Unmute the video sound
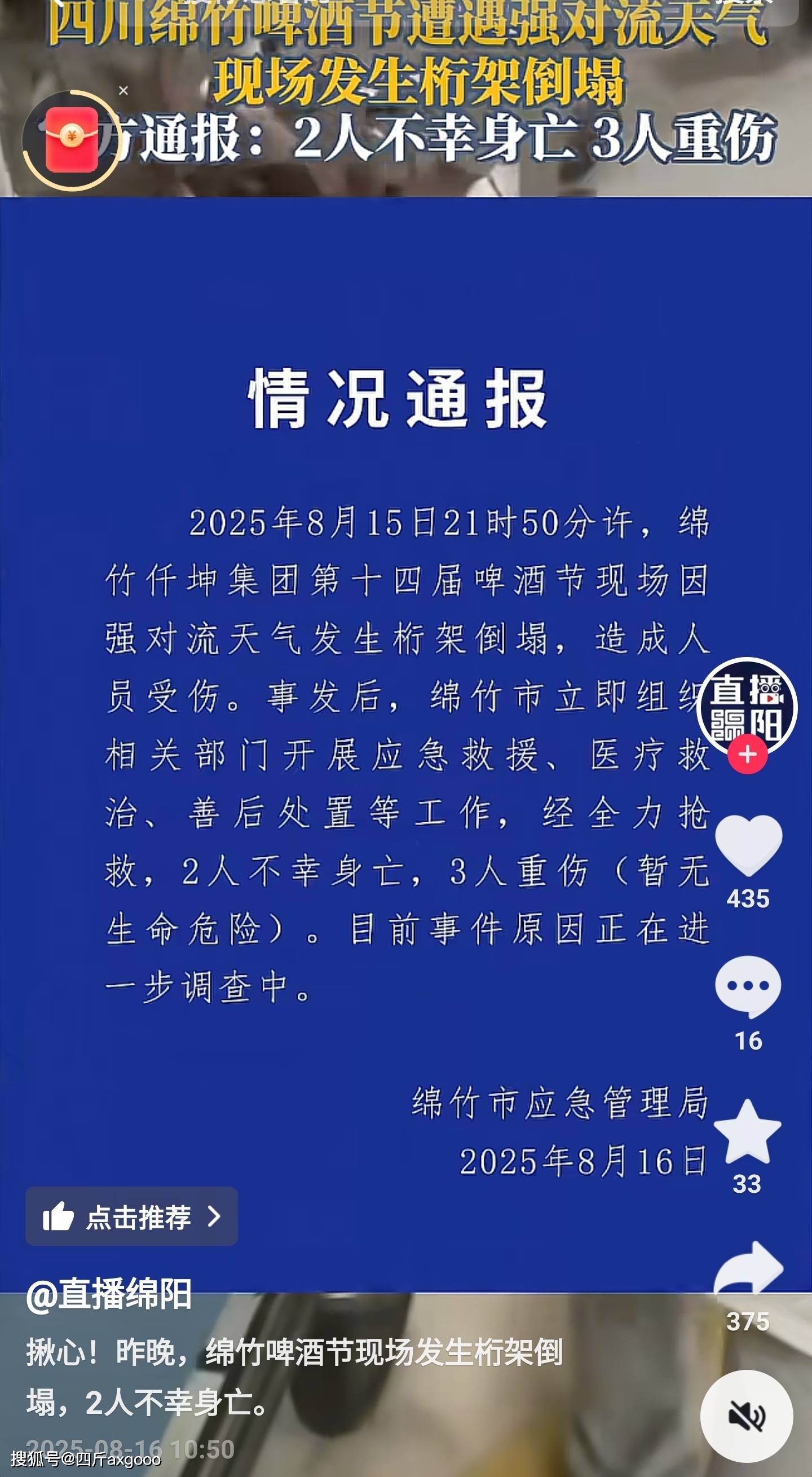This screenshot has width=812, height=1477. coord(746,1416)
